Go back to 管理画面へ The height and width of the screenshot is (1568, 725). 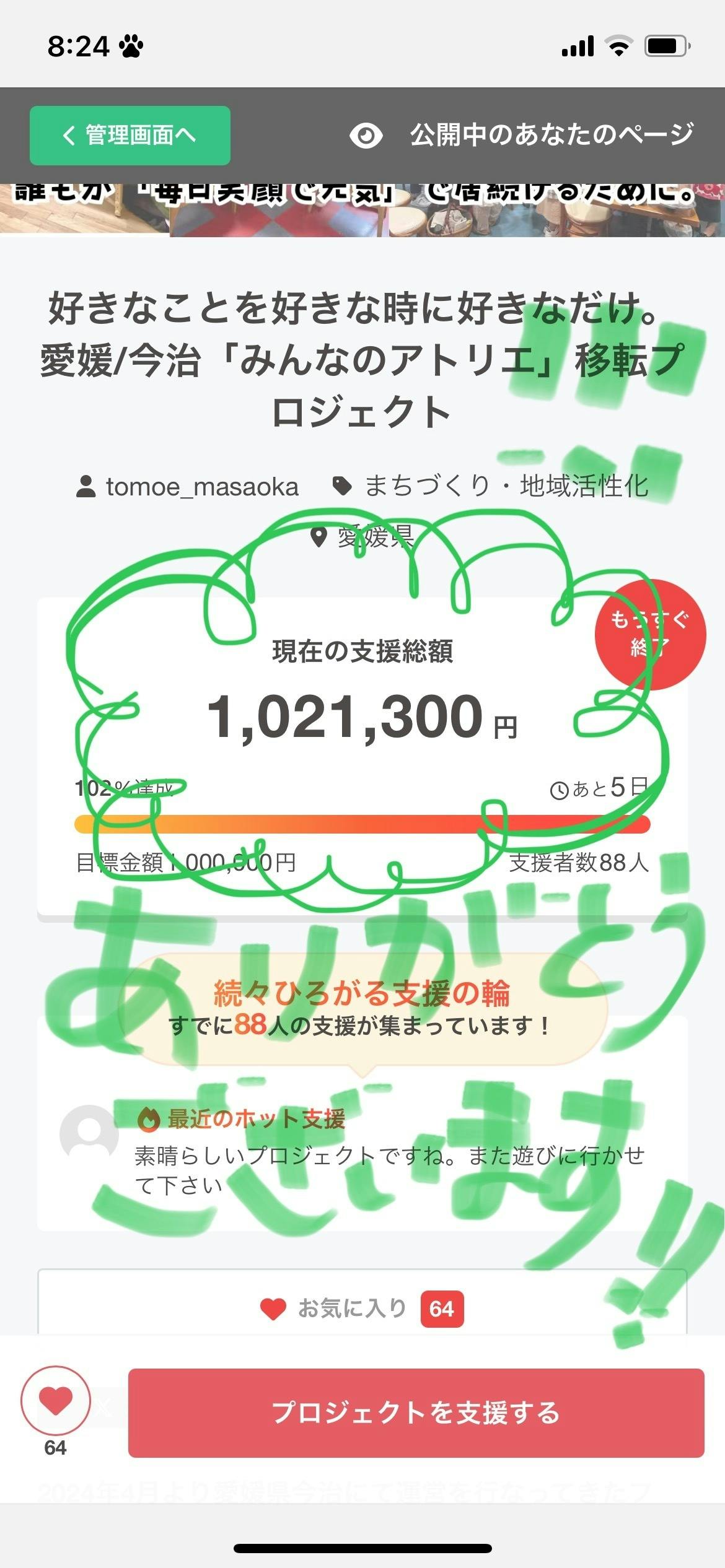click(130, 135)
